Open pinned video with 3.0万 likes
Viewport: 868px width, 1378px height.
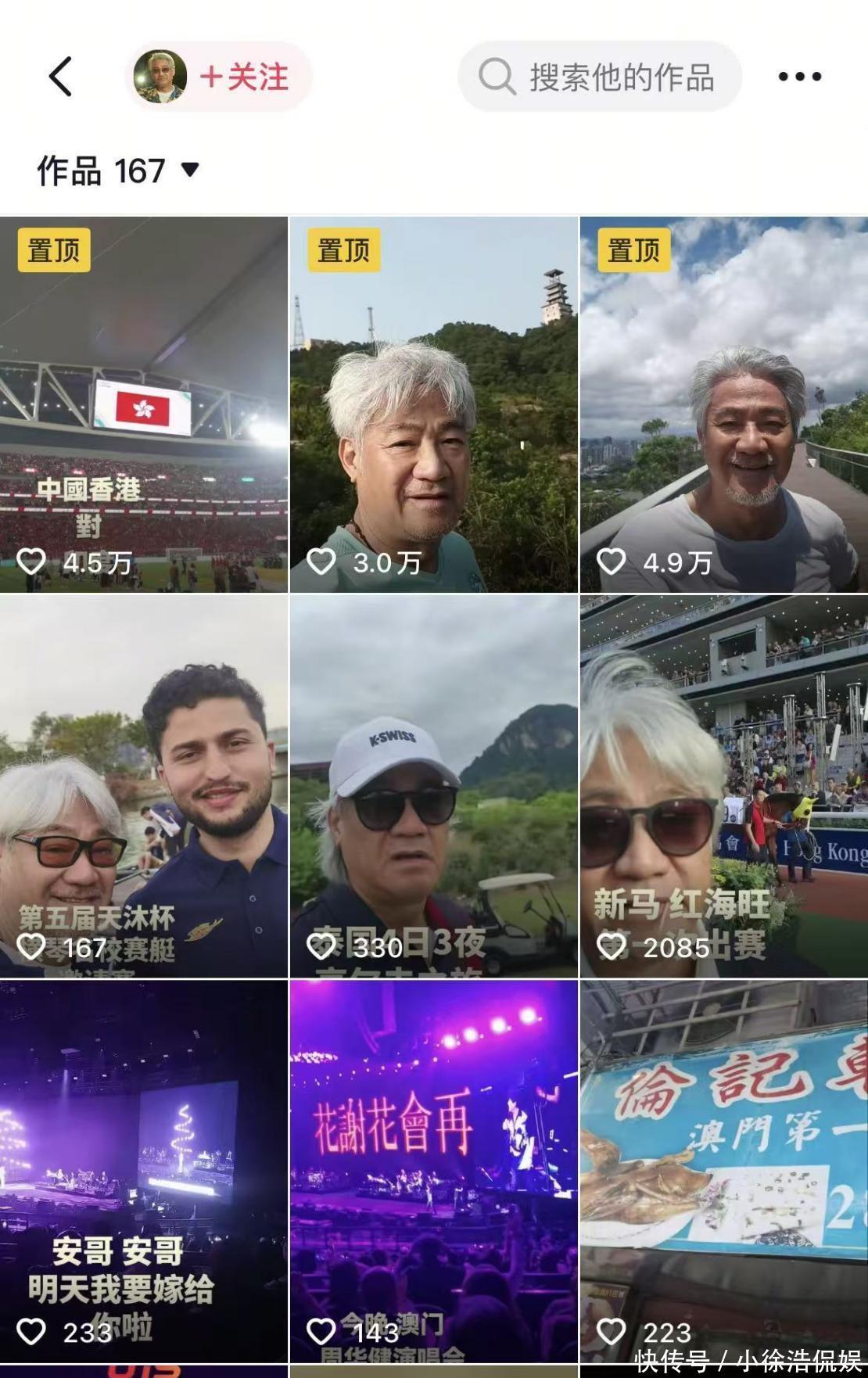coord(434,404)
